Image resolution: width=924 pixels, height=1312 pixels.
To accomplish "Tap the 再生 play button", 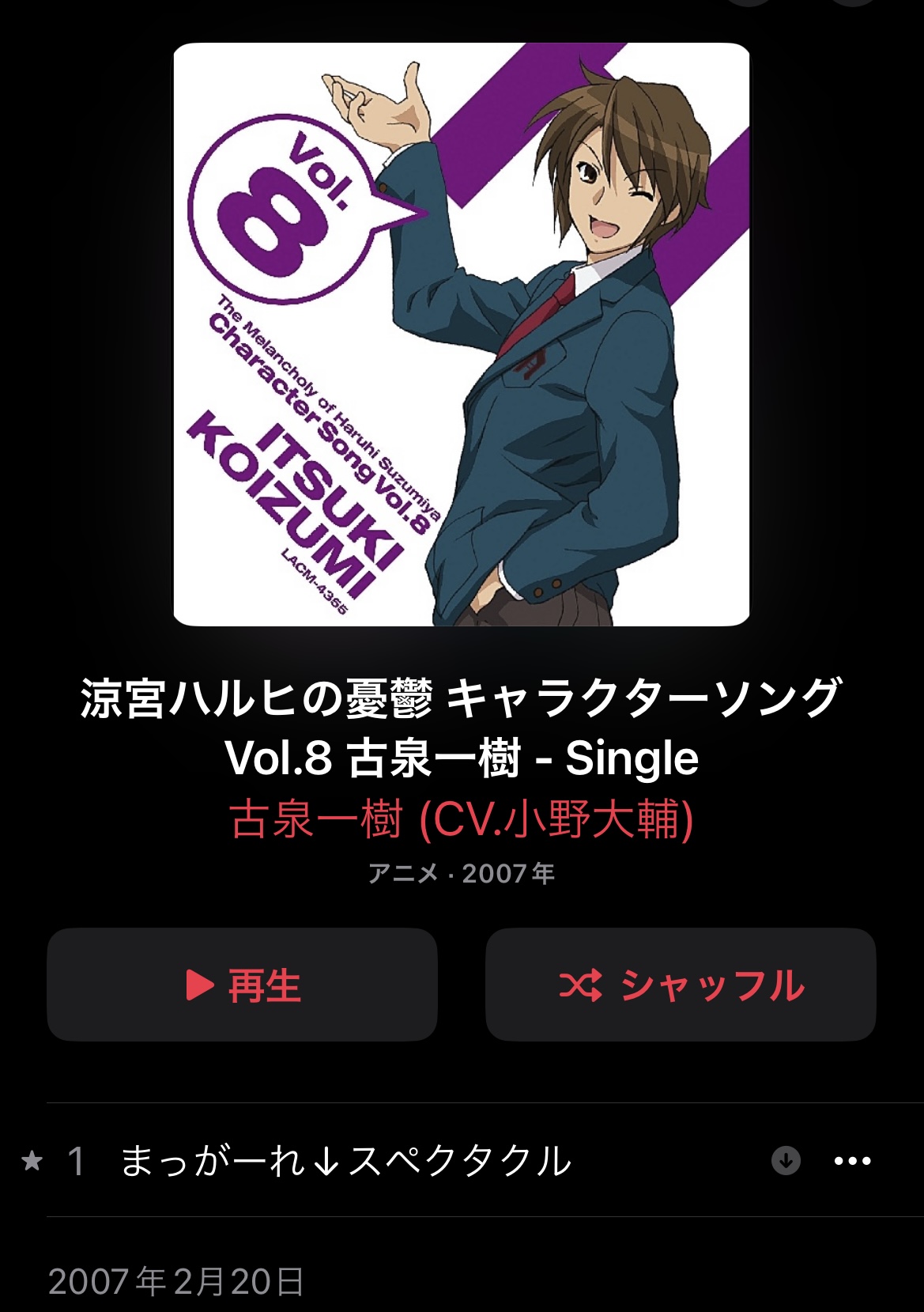I will pyautogui.click(x=242, y=985).
